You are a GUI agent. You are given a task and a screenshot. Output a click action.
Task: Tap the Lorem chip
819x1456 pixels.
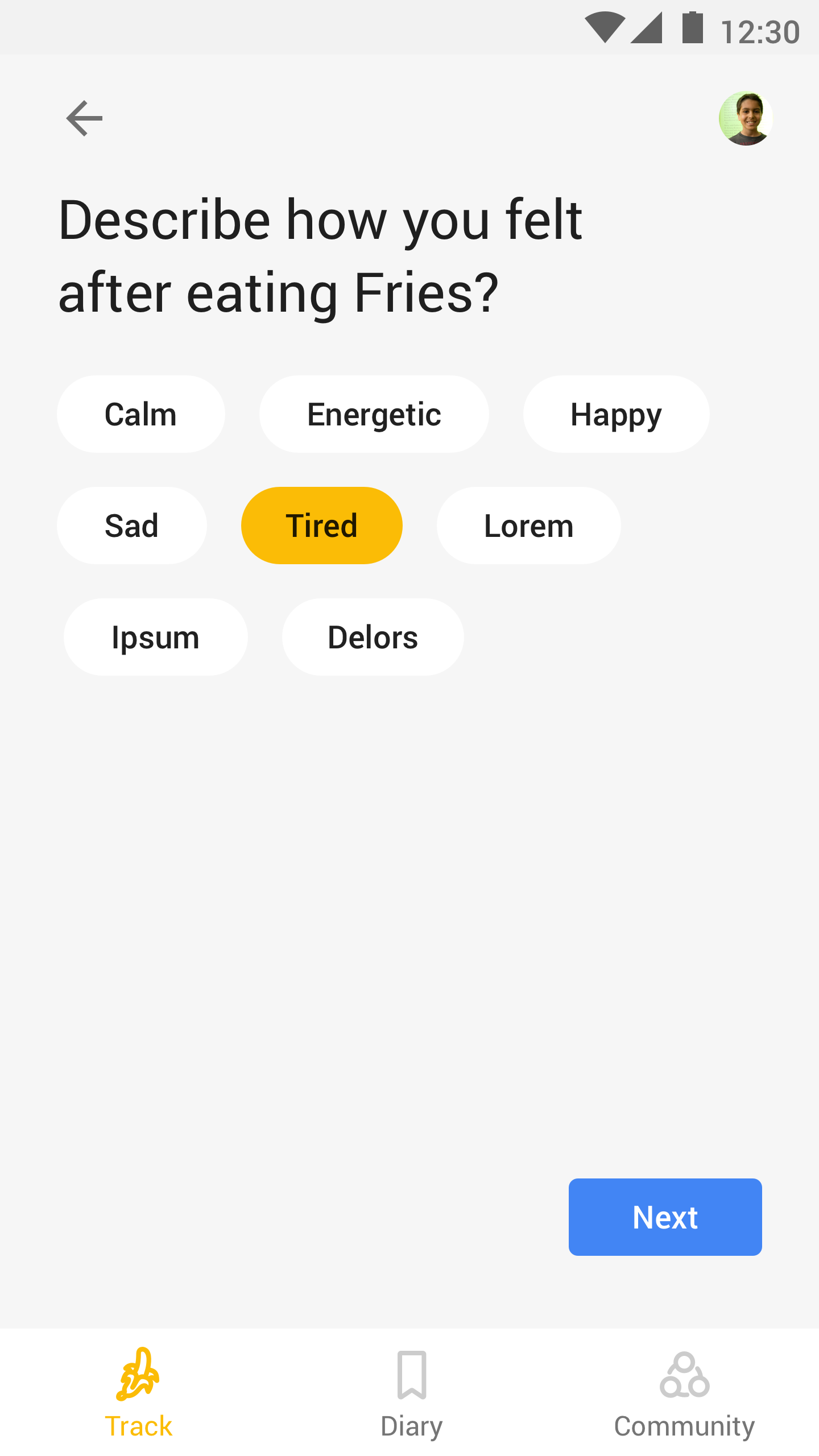pos(529,526)
